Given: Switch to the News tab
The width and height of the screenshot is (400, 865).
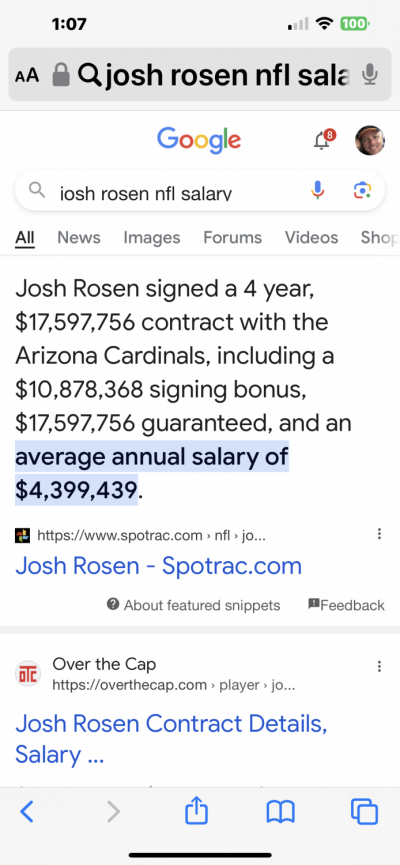Looking at the screenshot, I should (x=79, y=238).
